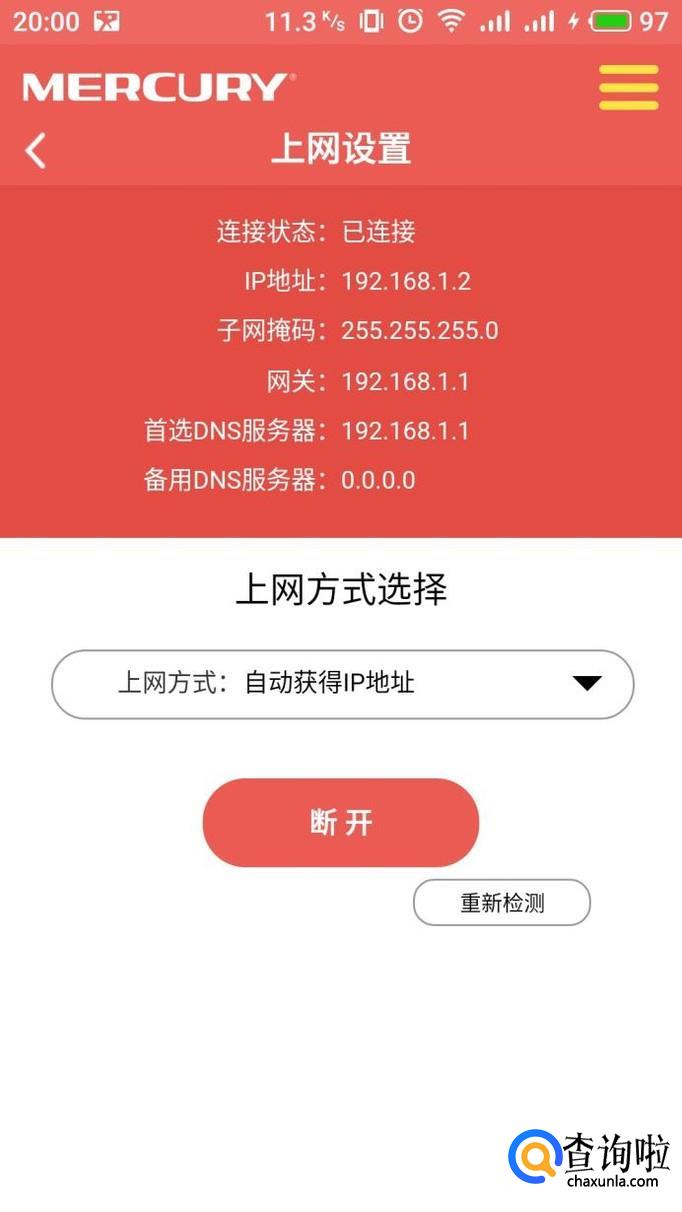
Task: Tap 重新检测 to re-detect connection
Action: pyautogui.click(x=502, y=903)
